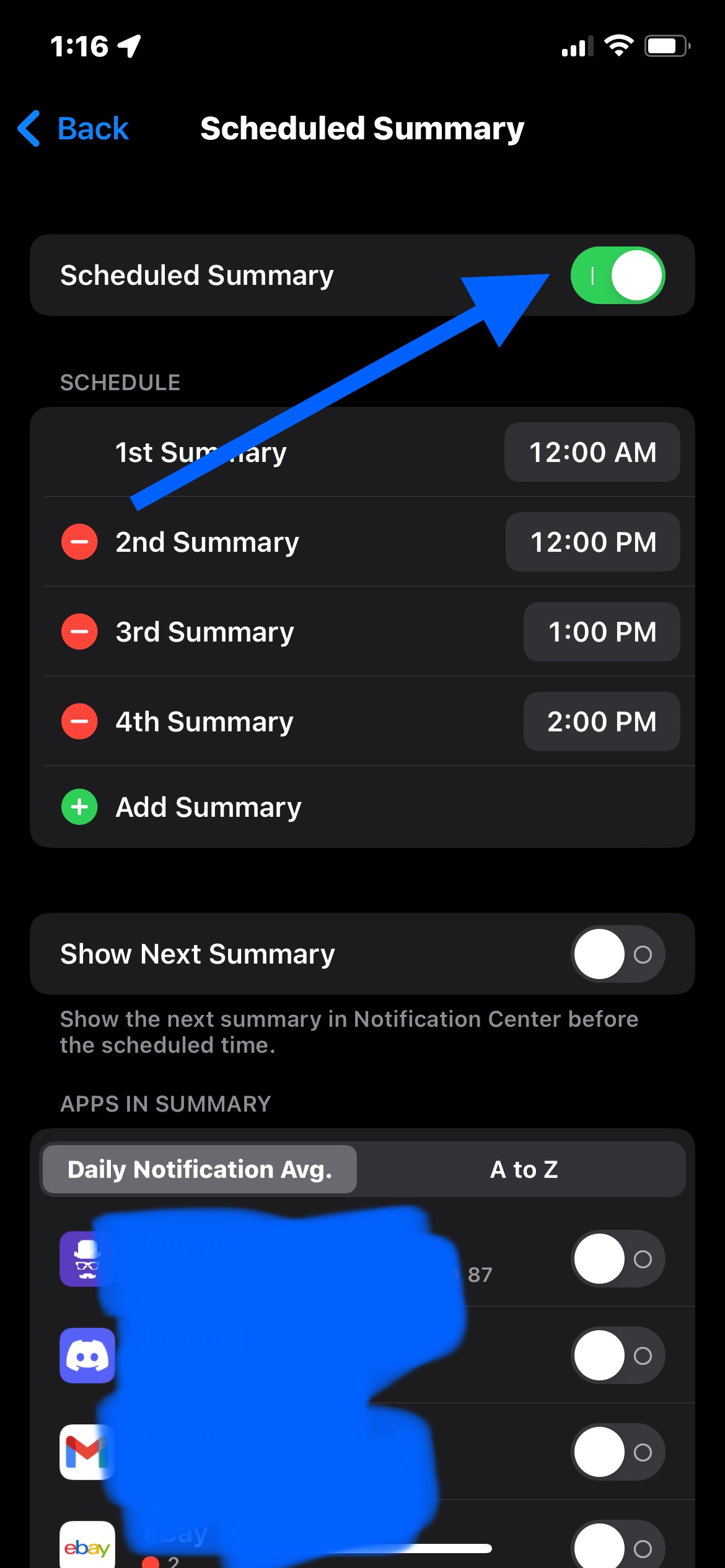Enable Show Next Summary

(617, 954)
